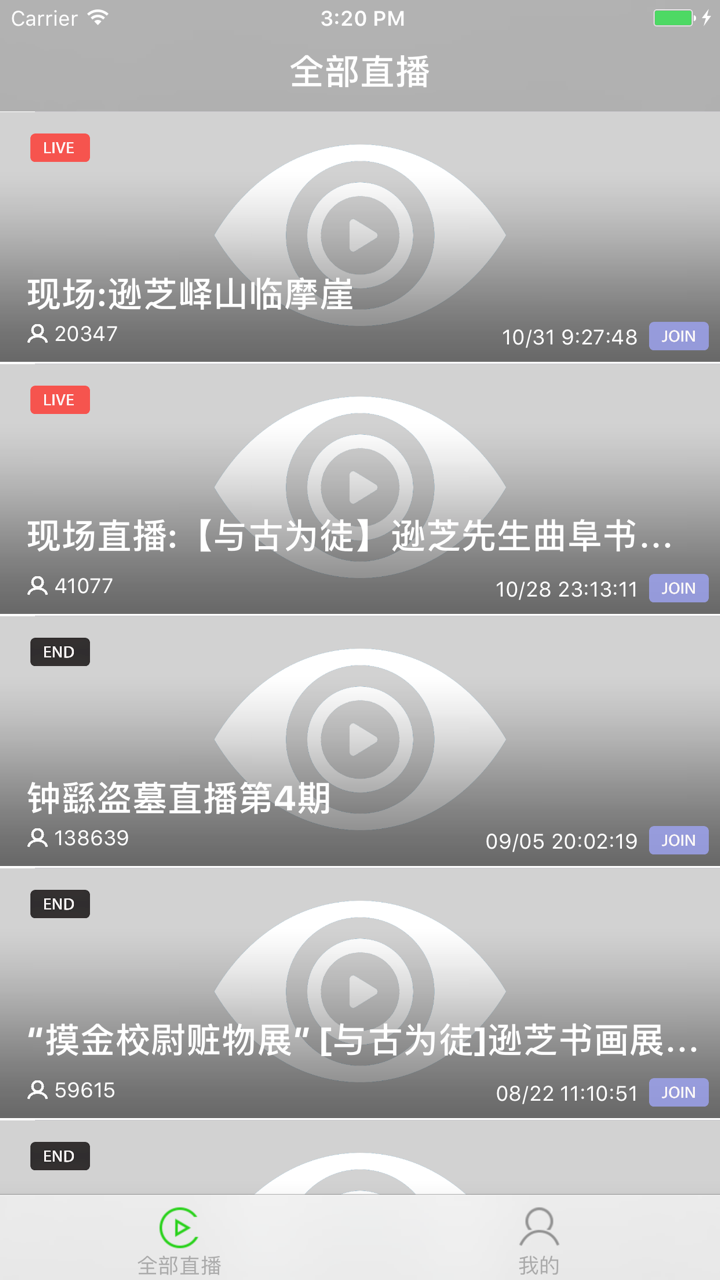
Task: Tap JOIN on the 摸金校尉赃物展 stream
Action: coord(678,1092)
